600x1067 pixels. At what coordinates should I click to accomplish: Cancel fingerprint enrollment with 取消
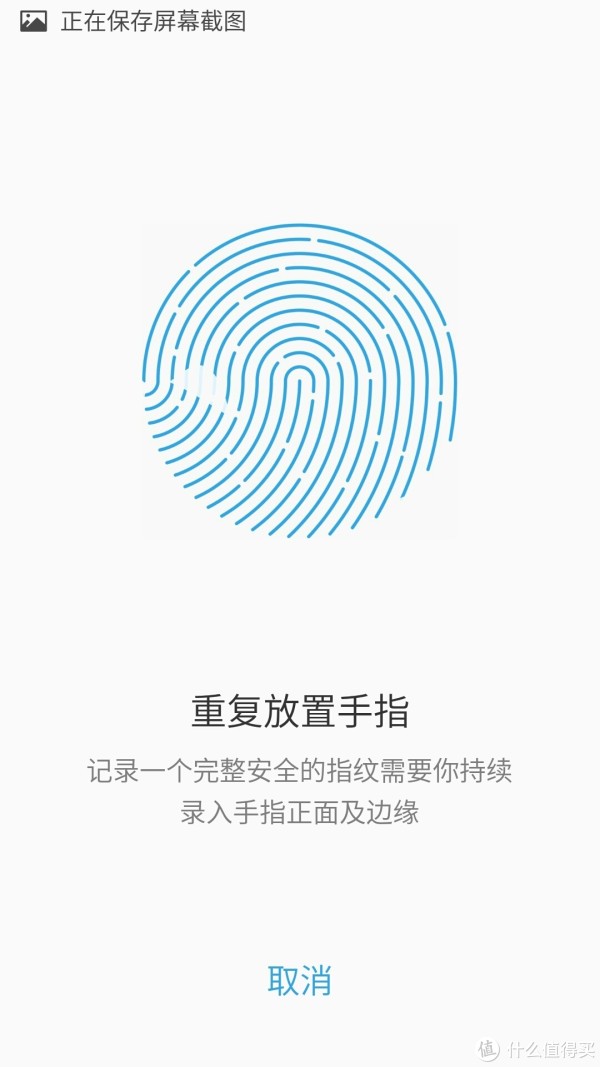click(299, 980)
